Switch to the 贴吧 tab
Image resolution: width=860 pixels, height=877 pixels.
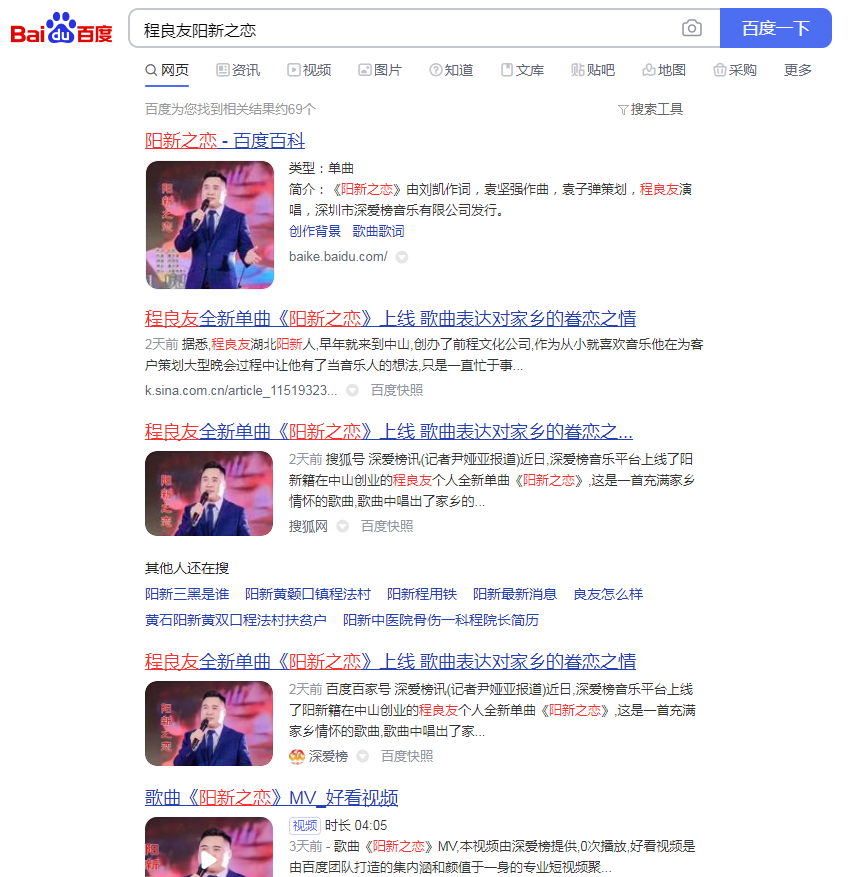pos(593,70)
